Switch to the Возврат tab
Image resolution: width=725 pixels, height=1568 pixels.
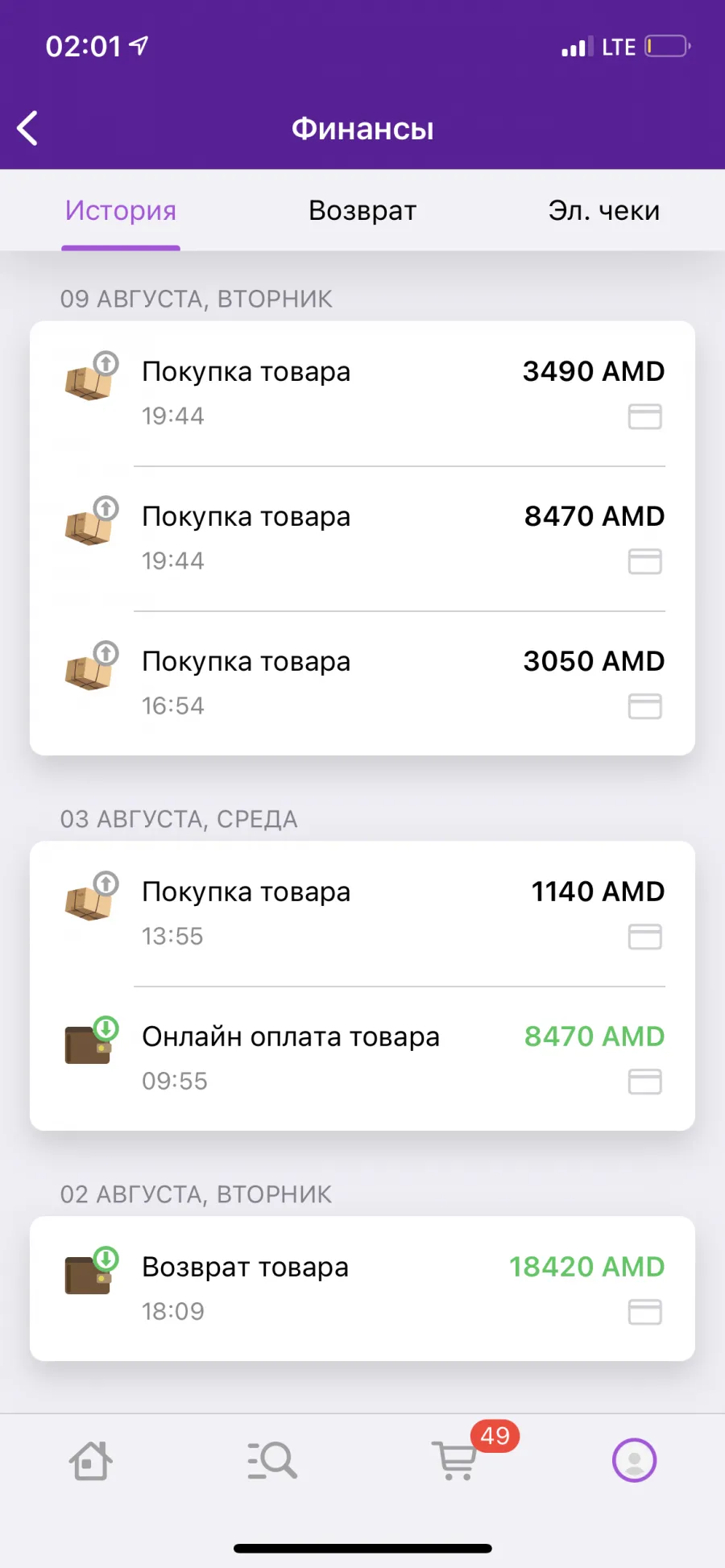tap(362, 211)
